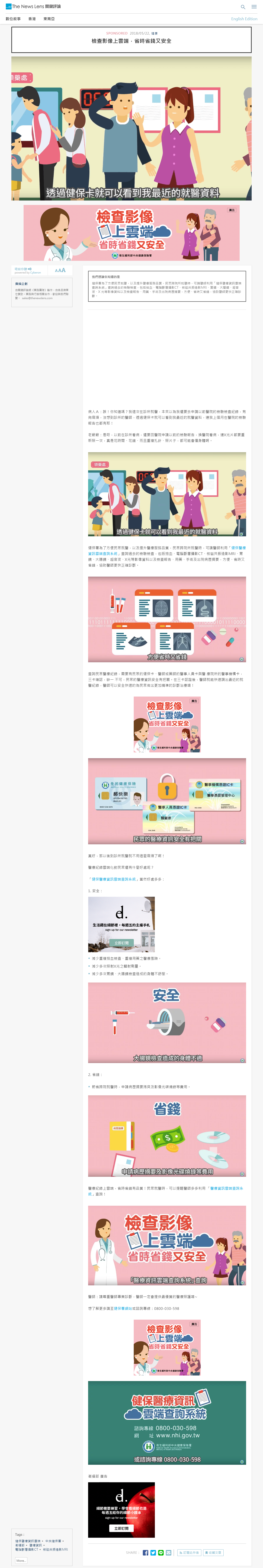Open the hamburger menu
This screenshot has width=263, height=1568.
(x=254, y=7)
